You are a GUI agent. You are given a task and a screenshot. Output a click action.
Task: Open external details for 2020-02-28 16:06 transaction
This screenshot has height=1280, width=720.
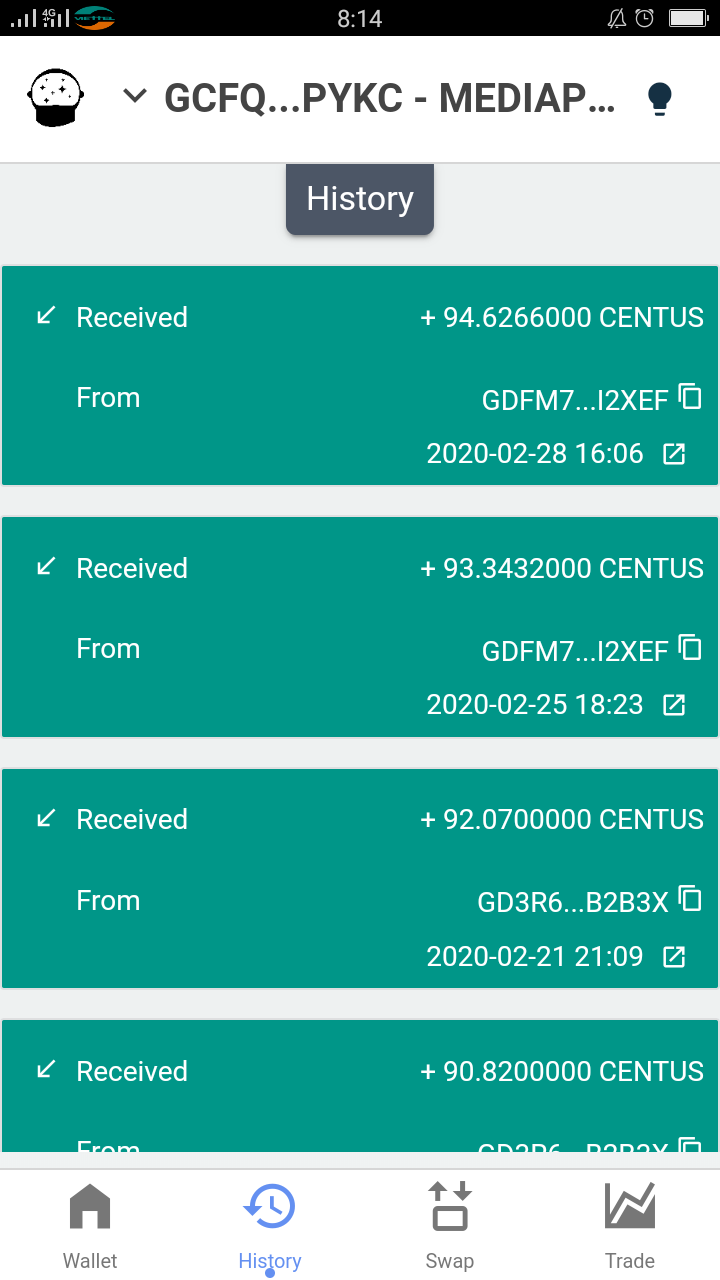coord(675,454)
